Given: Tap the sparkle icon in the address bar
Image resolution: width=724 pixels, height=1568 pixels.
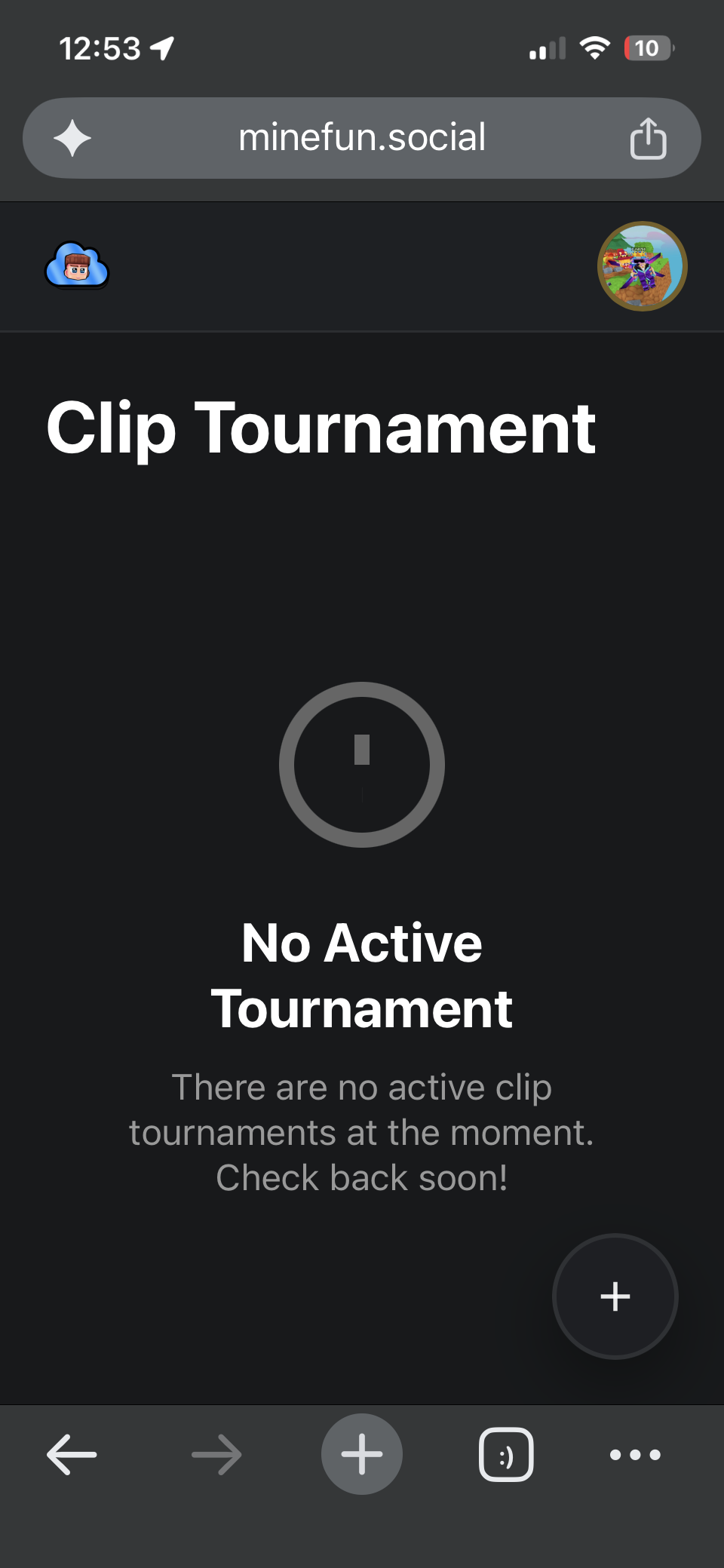Looking at the screenshot, I should pyautogui.click(x=72, y=139).
